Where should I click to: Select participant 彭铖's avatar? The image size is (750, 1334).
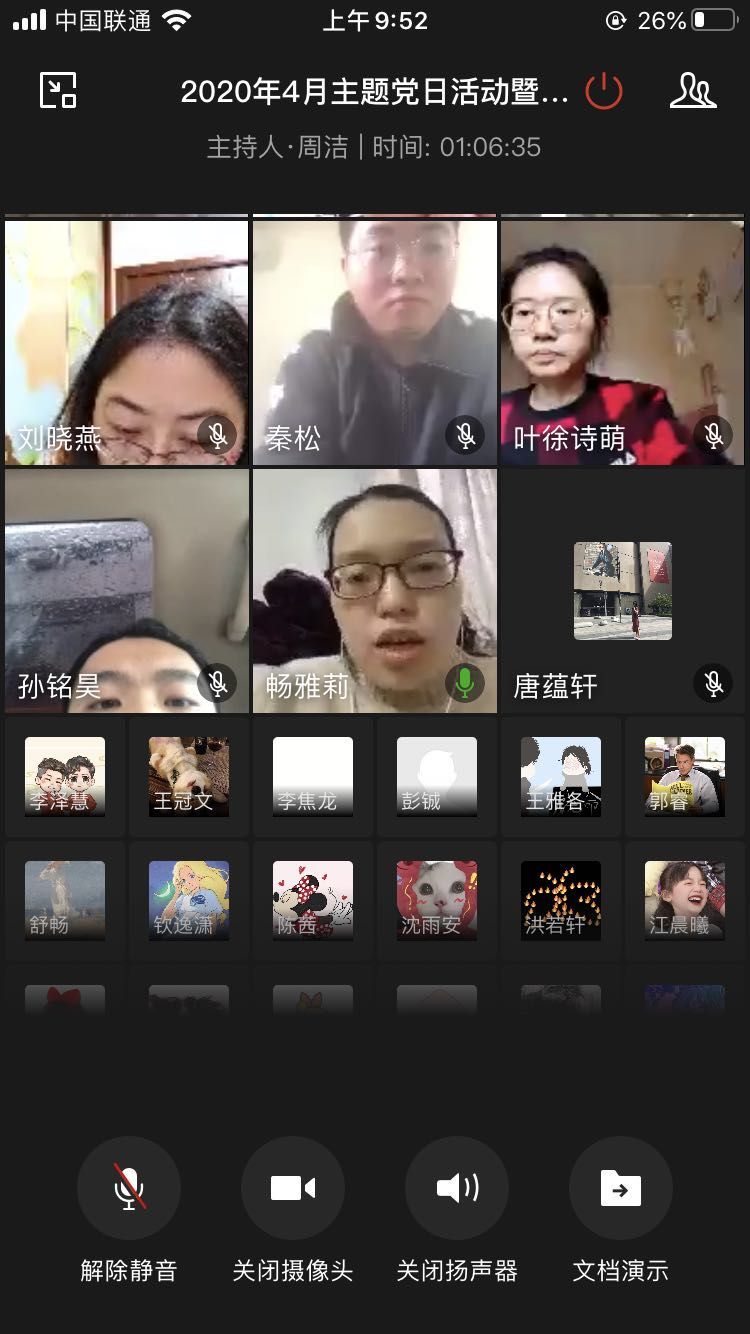pos(437,777)
